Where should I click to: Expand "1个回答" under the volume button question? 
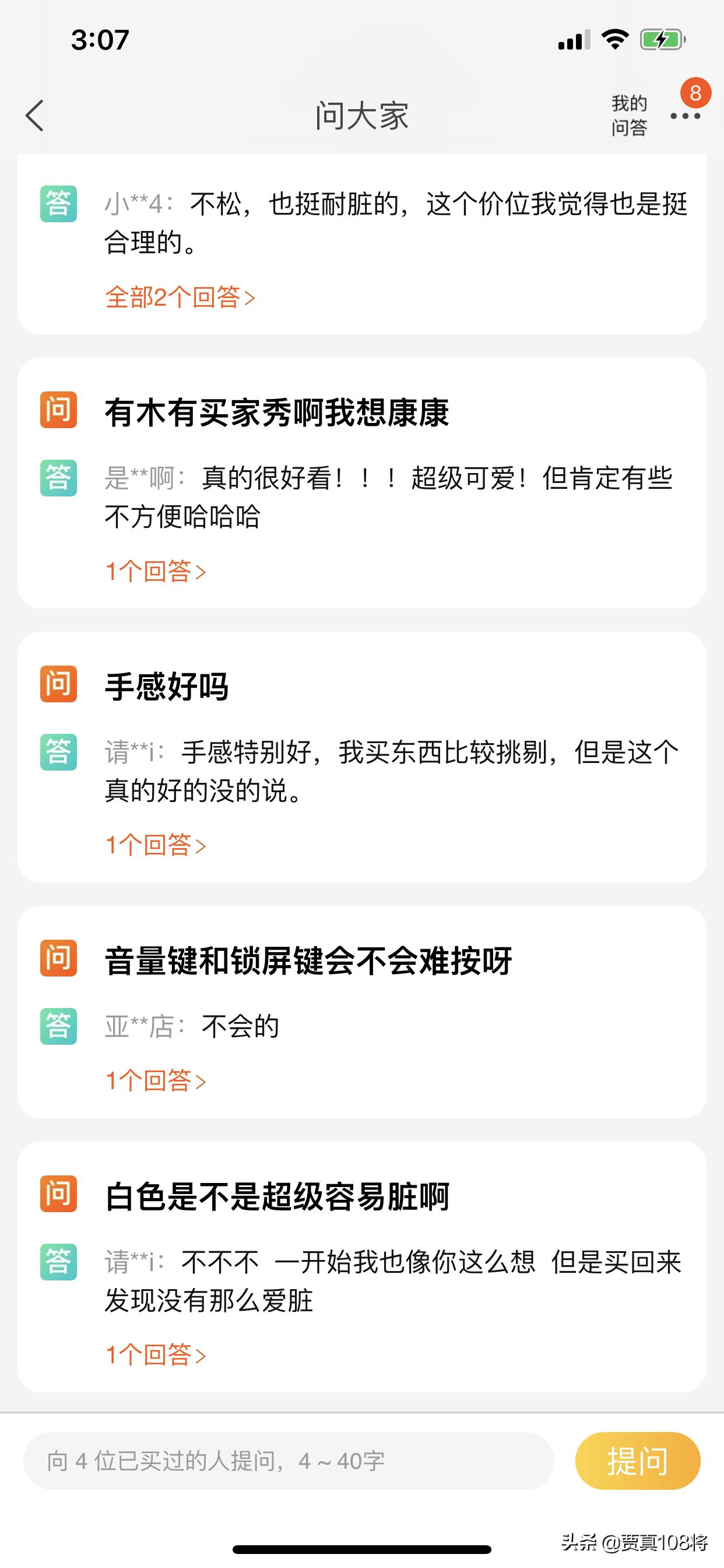[156, 1080]
